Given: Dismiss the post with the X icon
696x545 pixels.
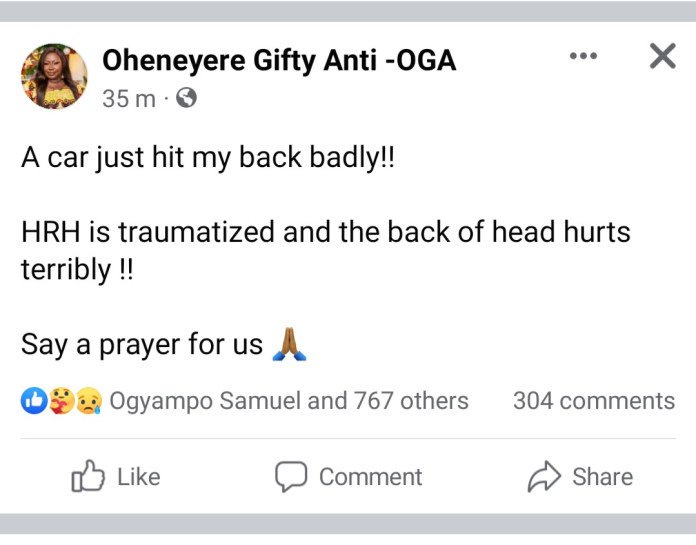Looking at the screenshot, I should pyautogui.click(x=662, y=57).
